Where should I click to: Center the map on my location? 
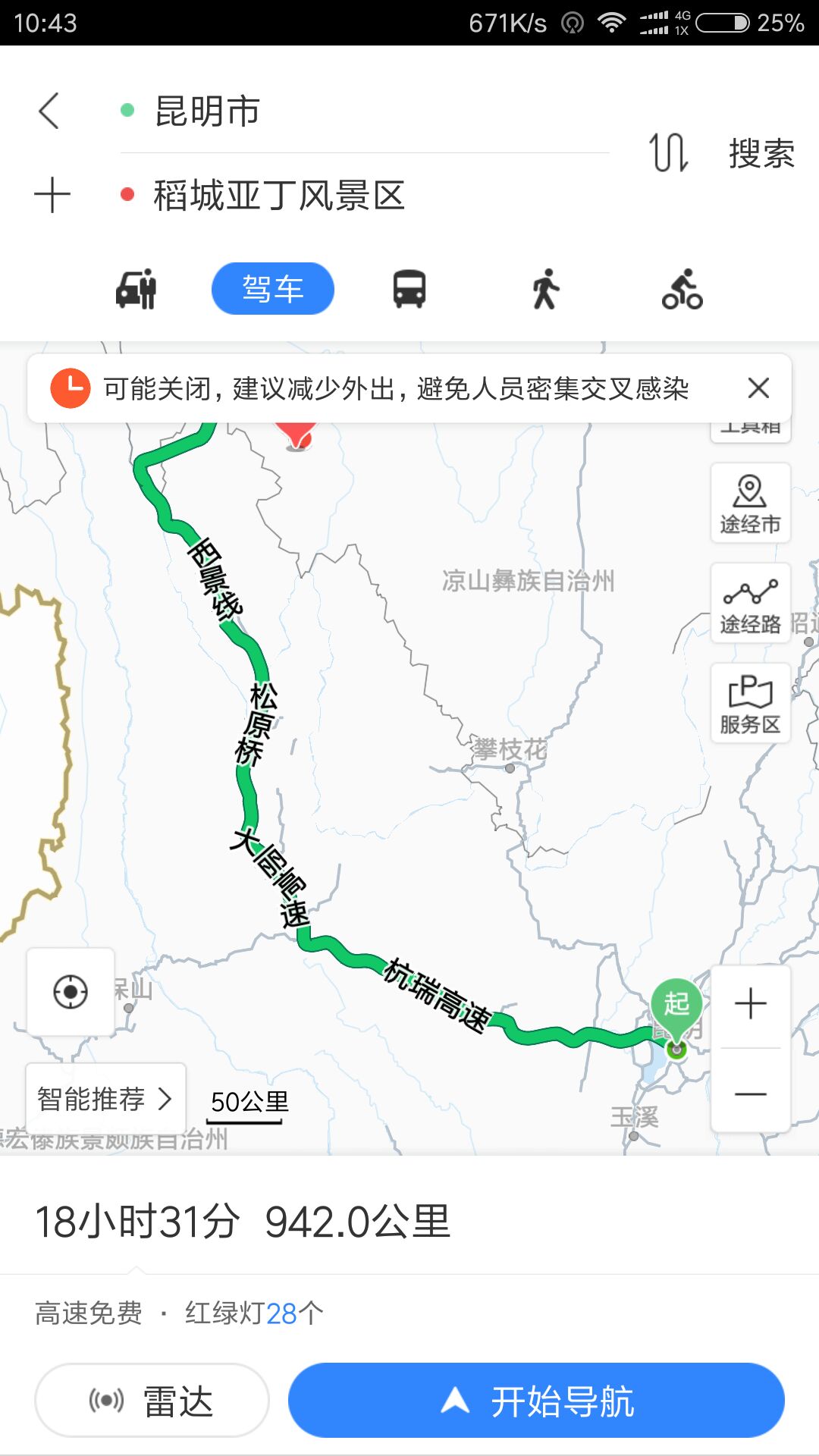point(71,992)
